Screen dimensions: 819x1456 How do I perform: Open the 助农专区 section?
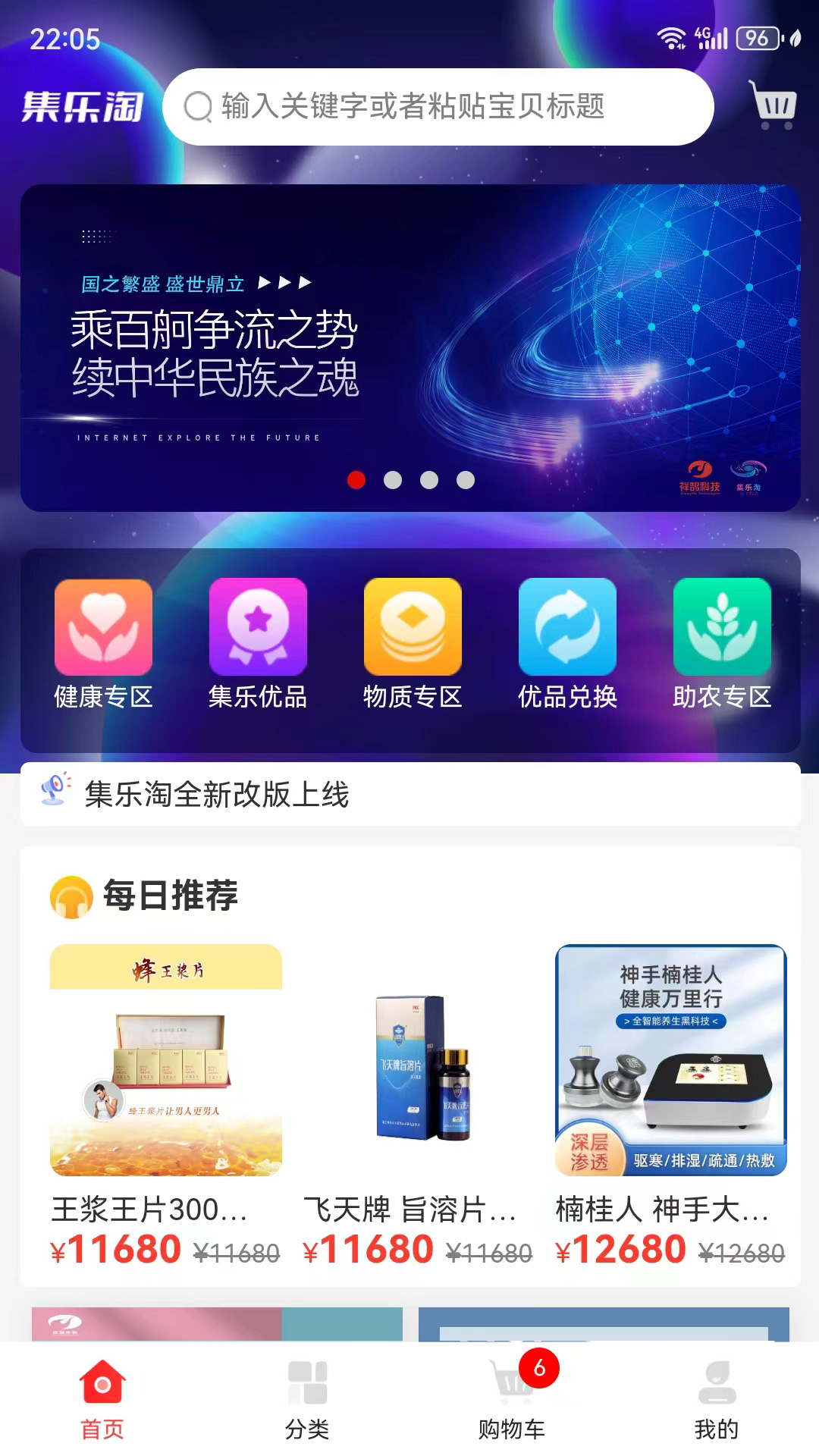click(722, 643)
